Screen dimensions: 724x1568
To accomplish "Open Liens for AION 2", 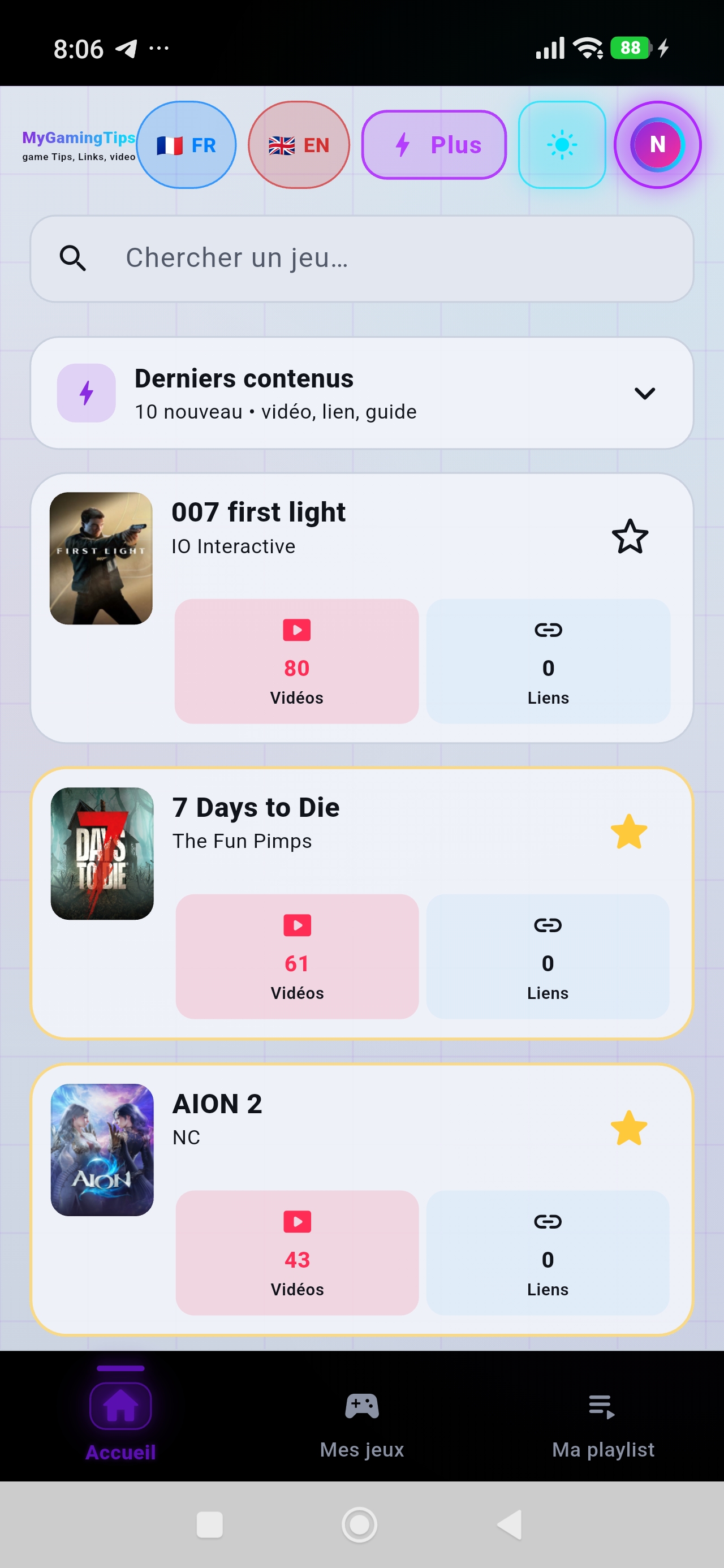I will (x=548, y=1253).
